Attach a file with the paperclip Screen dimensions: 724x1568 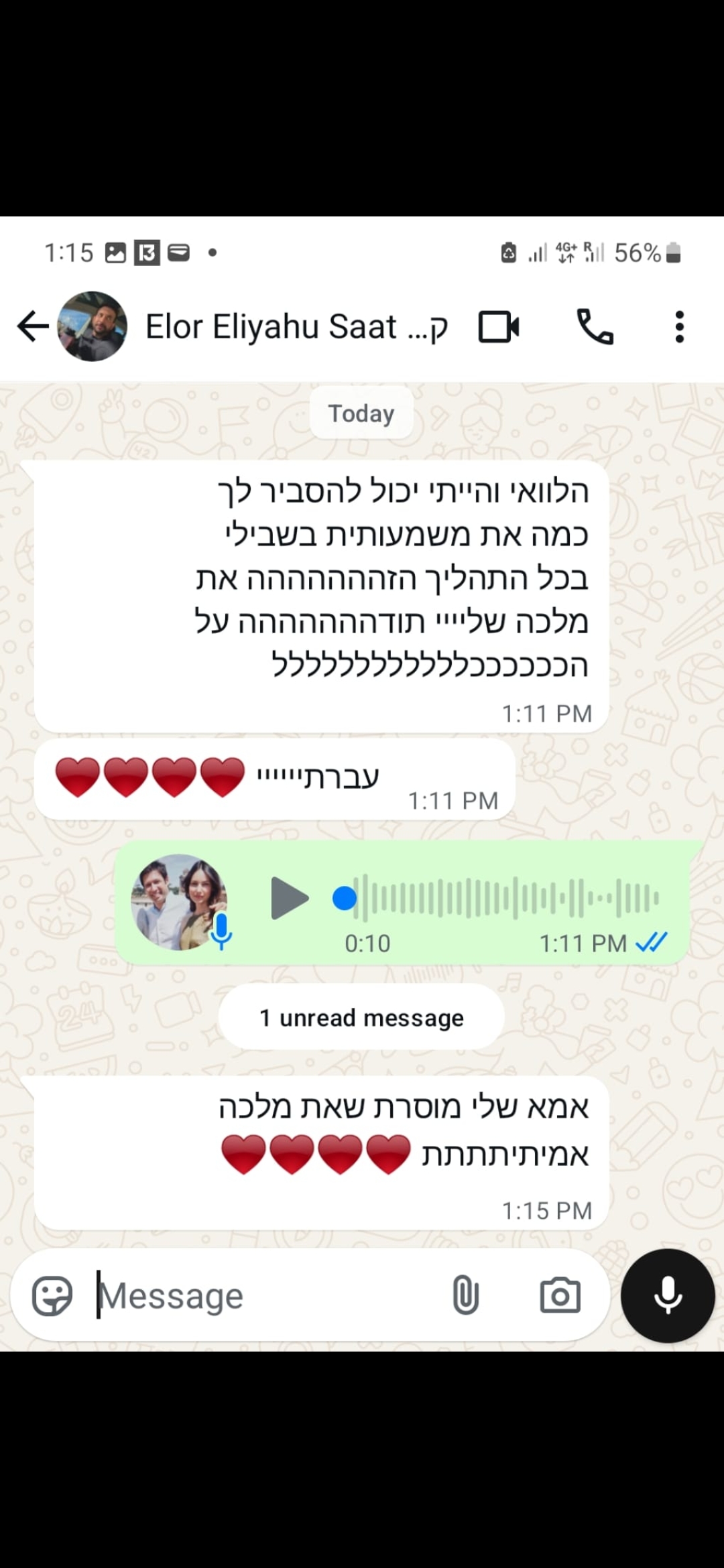(465, 1295)
